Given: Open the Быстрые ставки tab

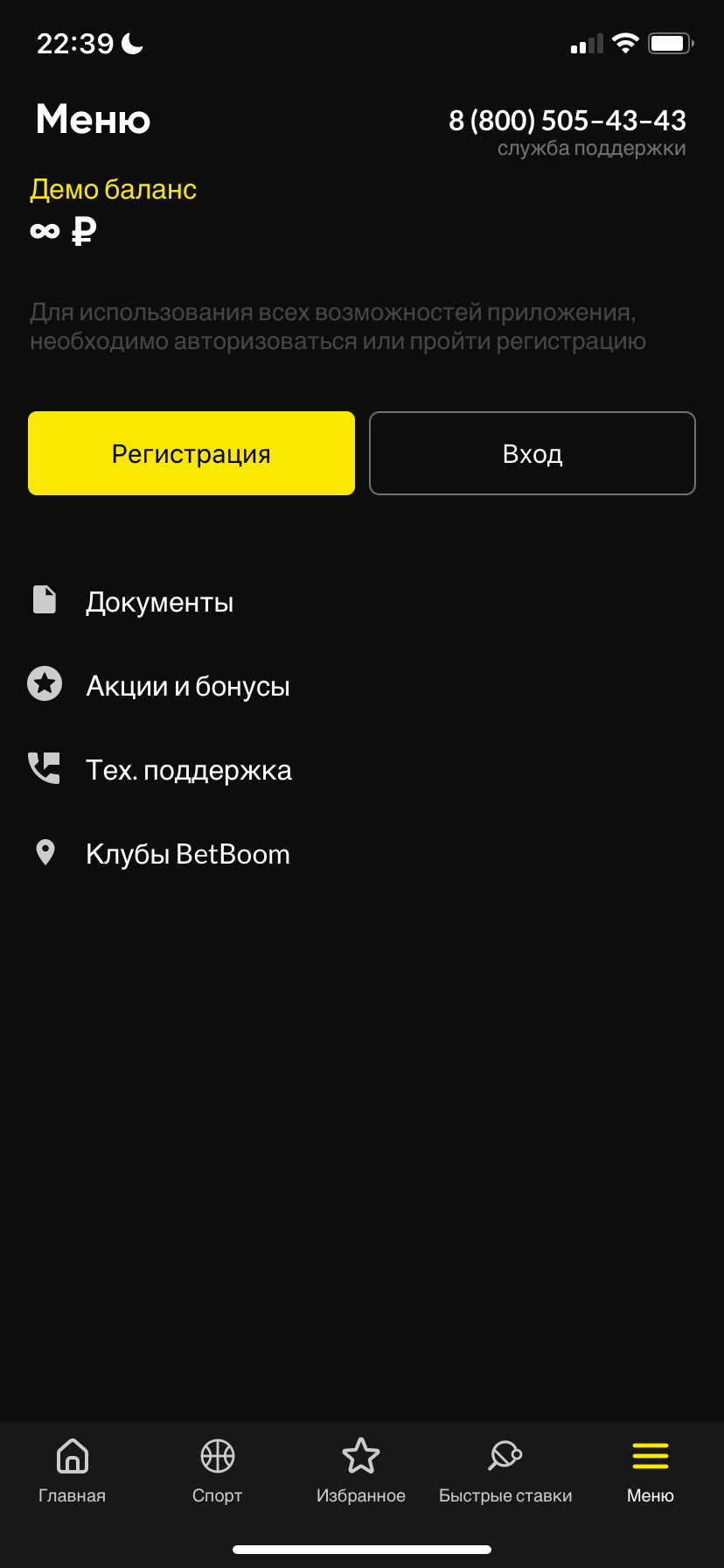Looking at the screenshot, I should pyautogui.click(x=505, y=1472).
